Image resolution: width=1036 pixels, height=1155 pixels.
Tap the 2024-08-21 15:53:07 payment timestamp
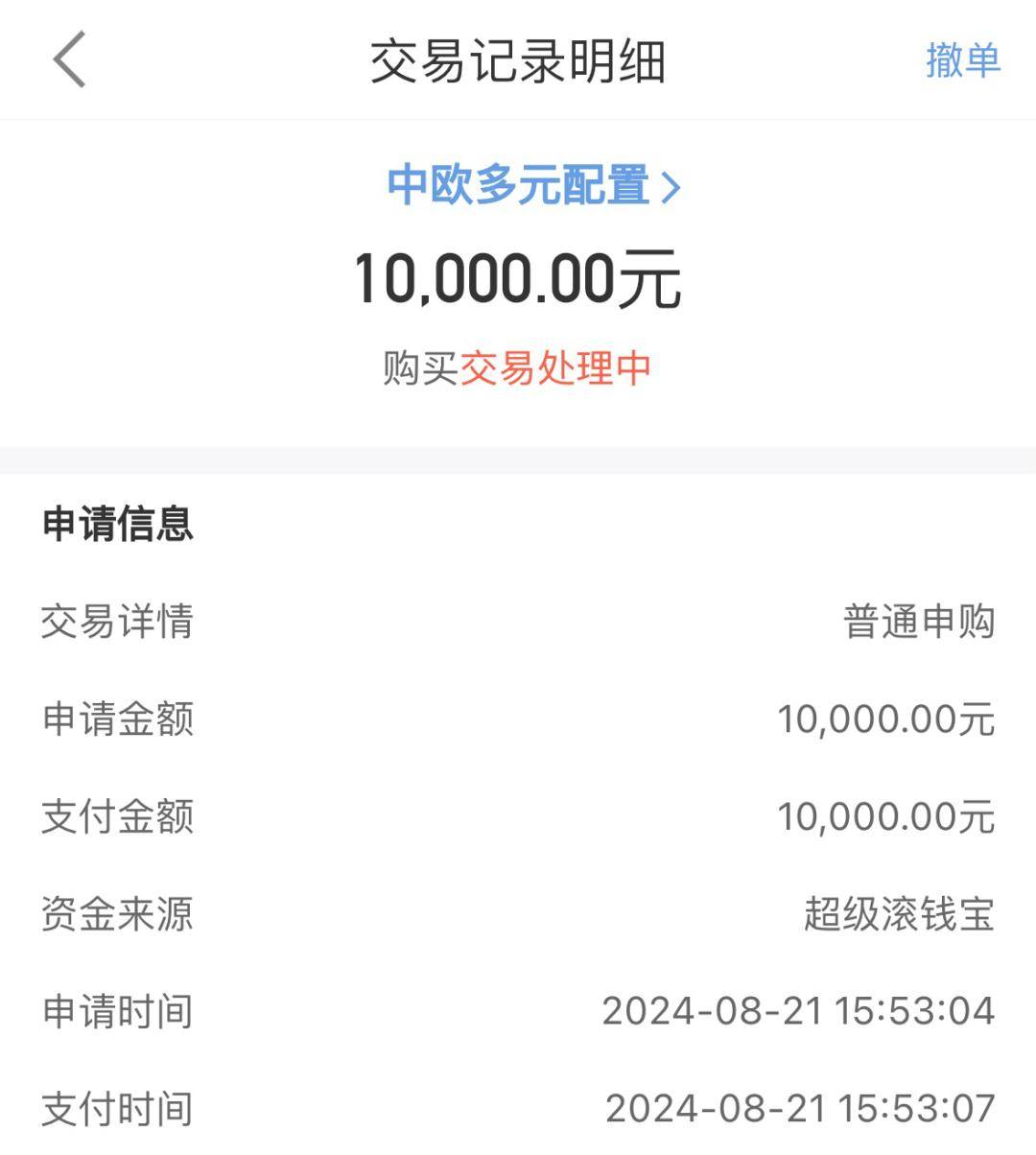tap(799, 1110)
